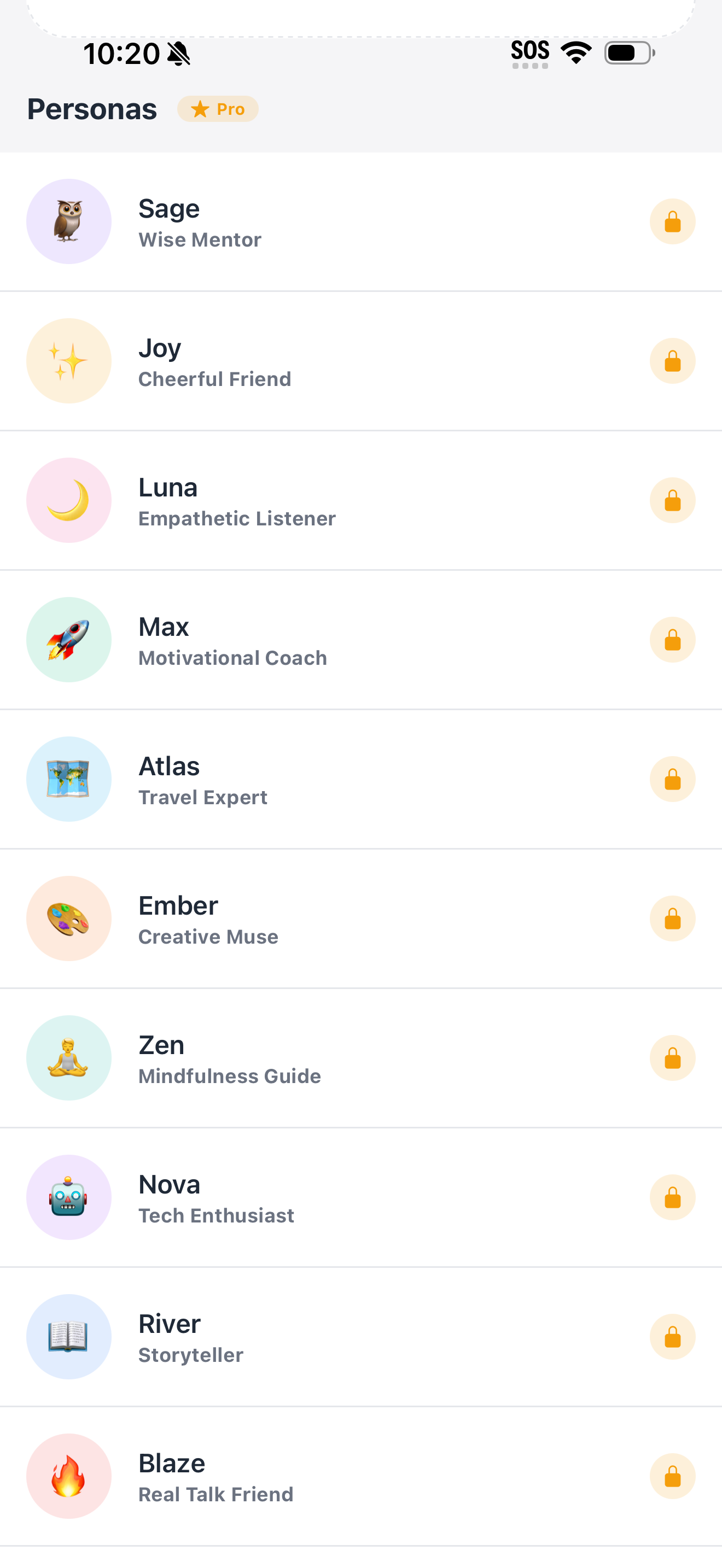The width and height of the screenshot is (722, 1568).
Task: Open Blaze the Real Talk Friend
Action: [360, 1476]
